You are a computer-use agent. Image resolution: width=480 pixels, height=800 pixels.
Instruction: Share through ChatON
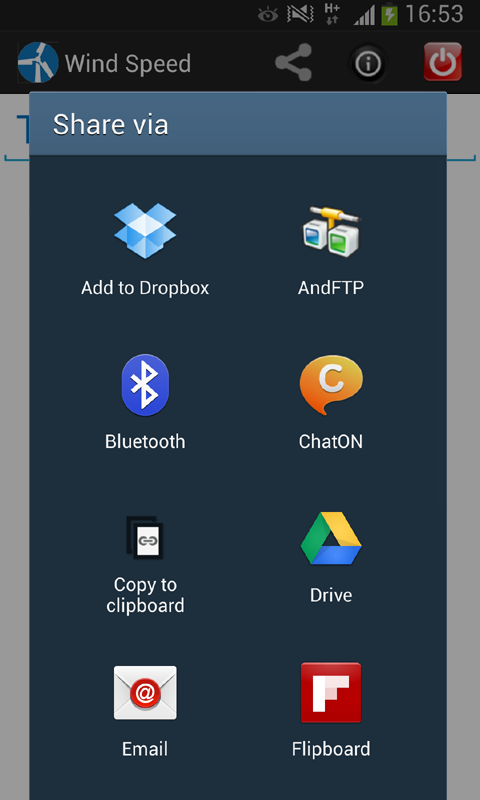[331, 402]
